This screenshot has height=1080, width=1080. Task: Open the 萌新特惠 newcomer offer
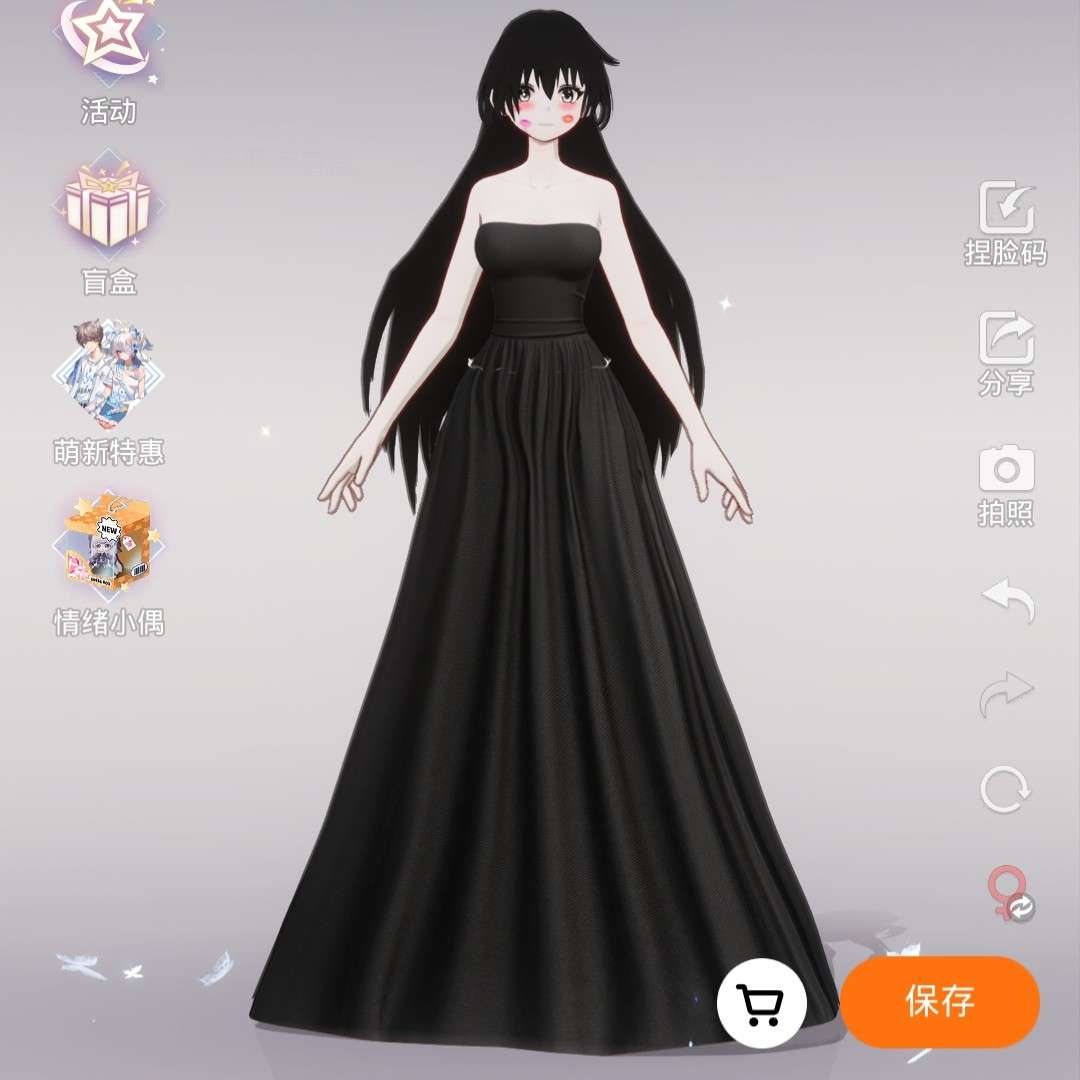[x=107, y=372]
